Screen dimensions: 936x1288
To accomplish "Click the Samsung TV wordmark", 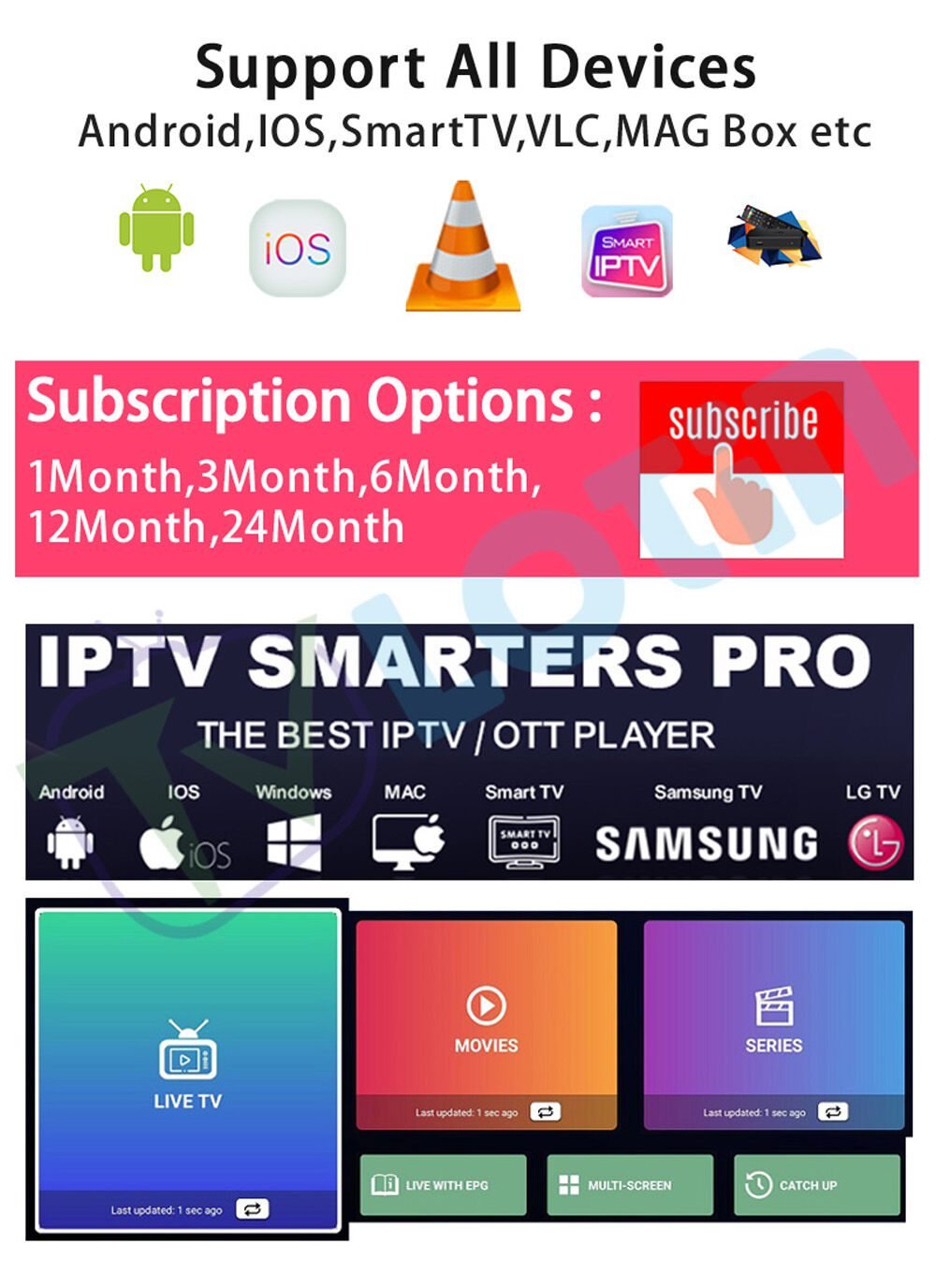I will 708,841.
